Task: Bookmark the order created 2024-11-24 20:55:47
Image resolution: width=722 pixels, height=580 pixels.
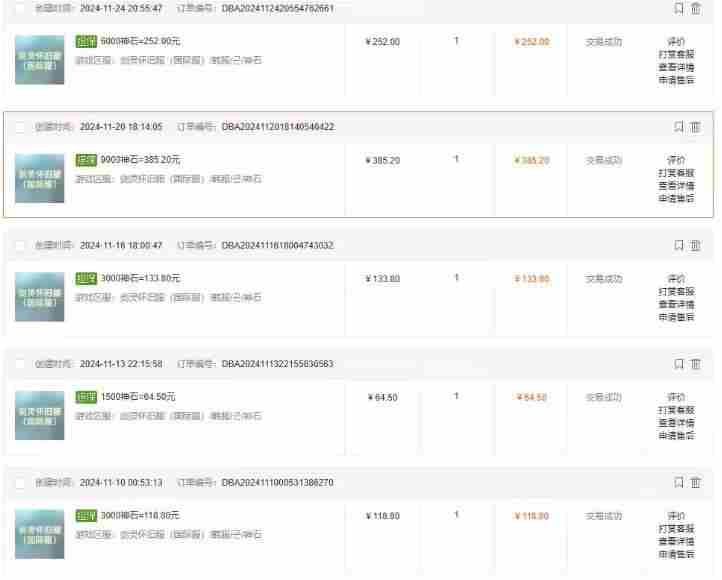Action: tap(679, 8)
